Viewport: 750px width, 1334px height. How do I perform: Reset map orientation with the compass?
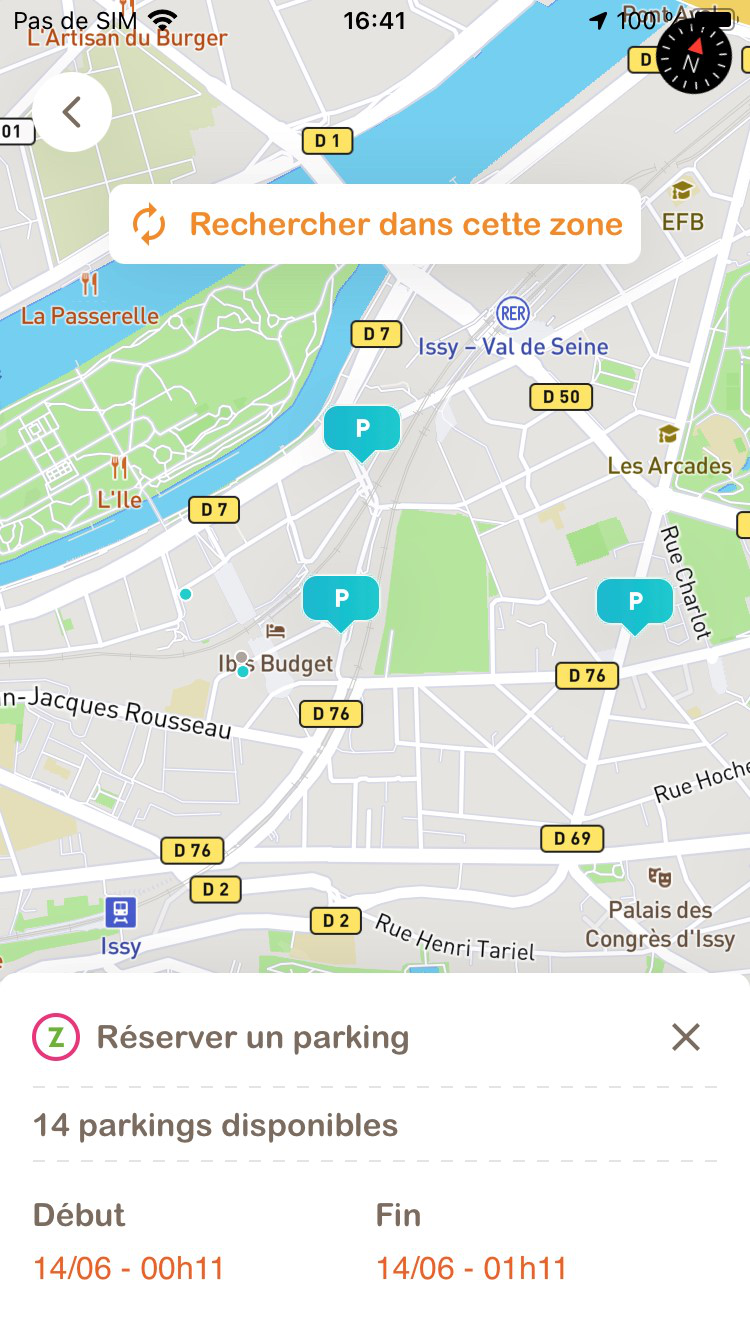(694, 58)
